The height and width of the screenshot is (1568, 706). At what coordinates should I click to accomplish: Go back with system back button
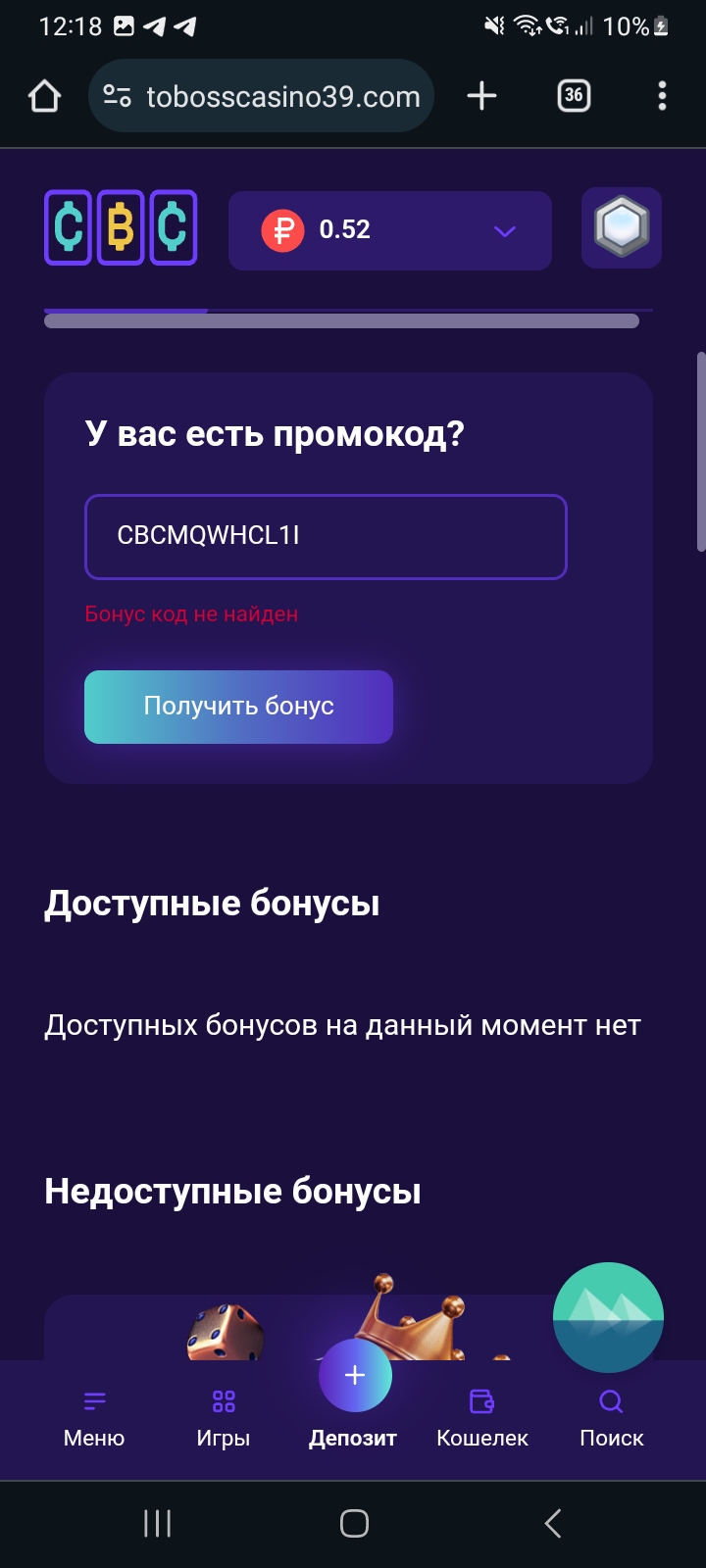coord(552,1523)
